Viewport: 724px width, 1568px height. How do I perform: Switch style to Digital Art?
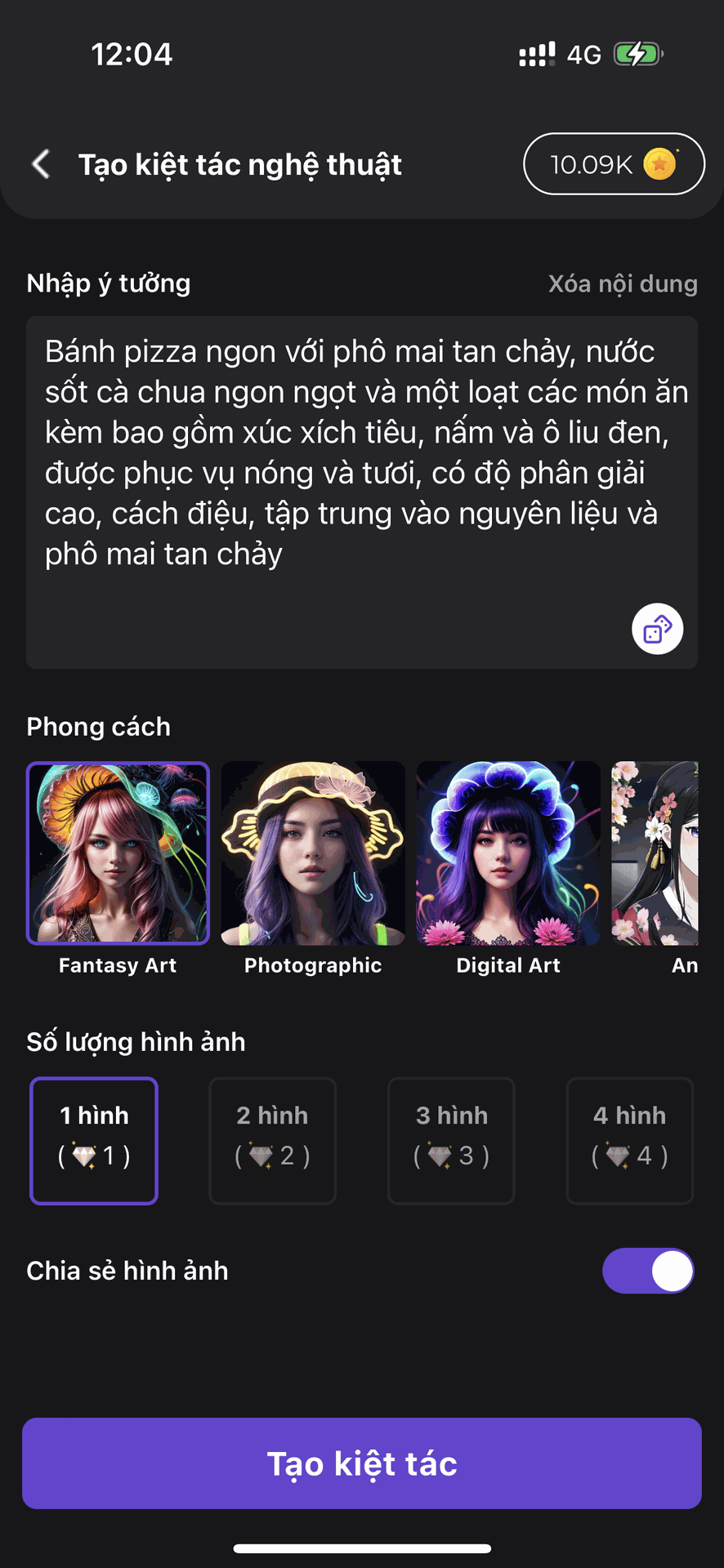point(507,853)
